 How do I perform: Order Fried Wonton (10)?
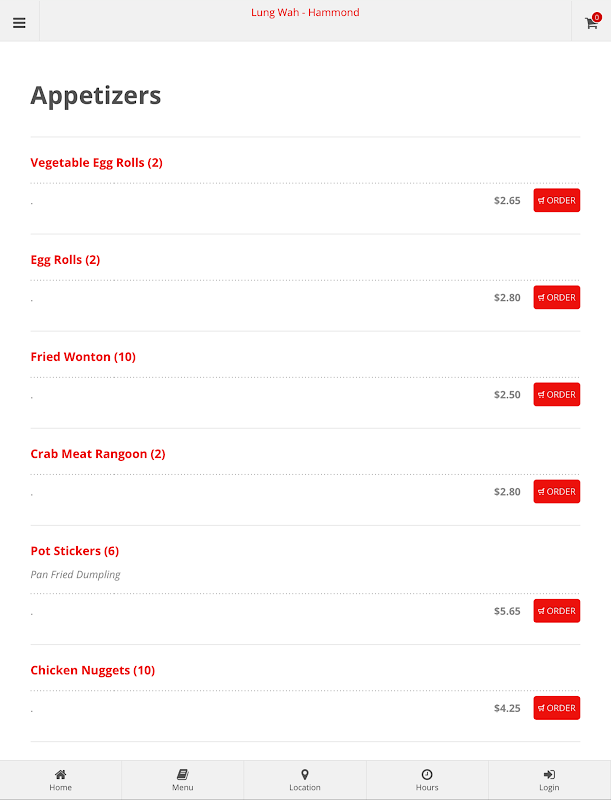556,394
